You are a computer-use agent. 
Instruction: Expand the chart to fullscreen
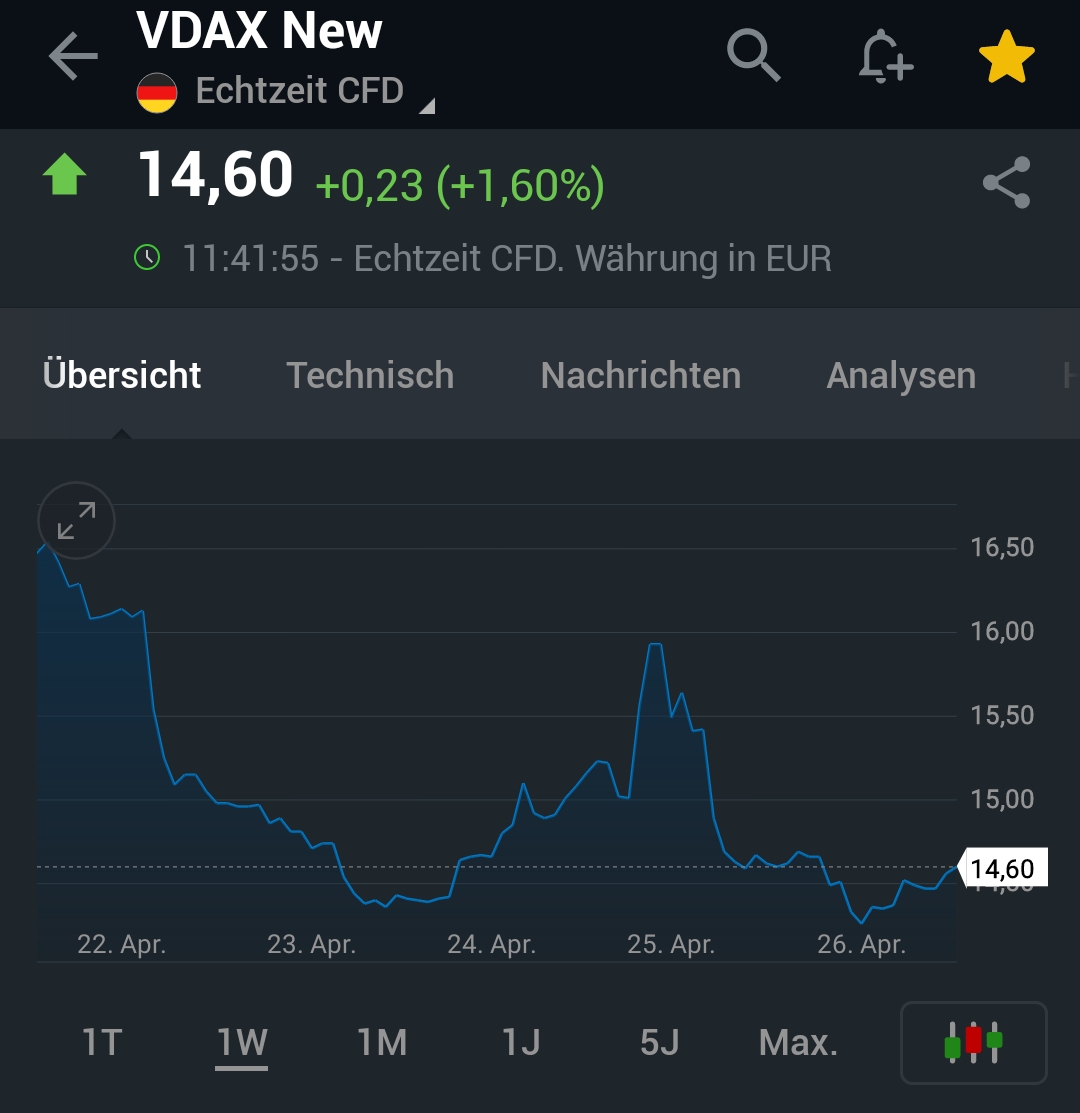coord(76,520)
